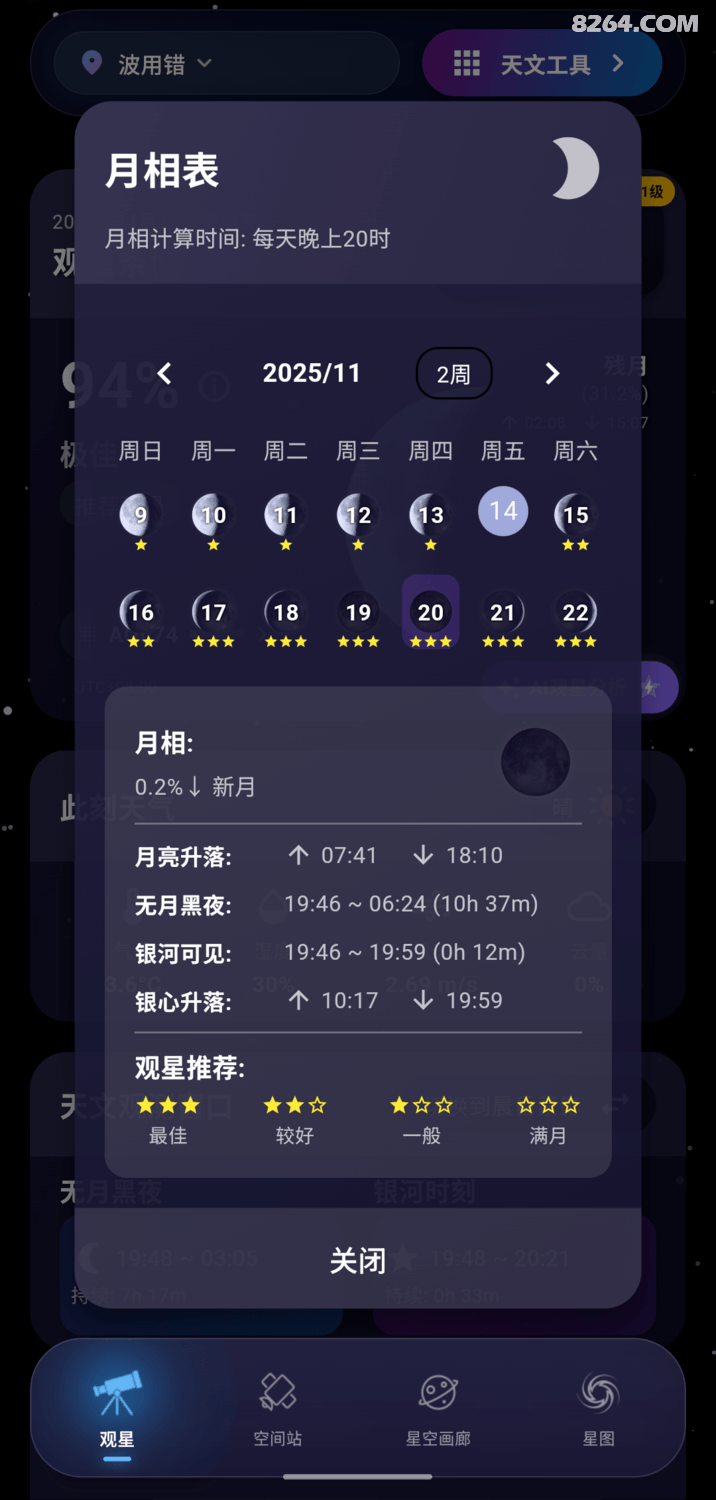Go to the next month in calendar
The image size is (716, 1500).
(552, 374)
